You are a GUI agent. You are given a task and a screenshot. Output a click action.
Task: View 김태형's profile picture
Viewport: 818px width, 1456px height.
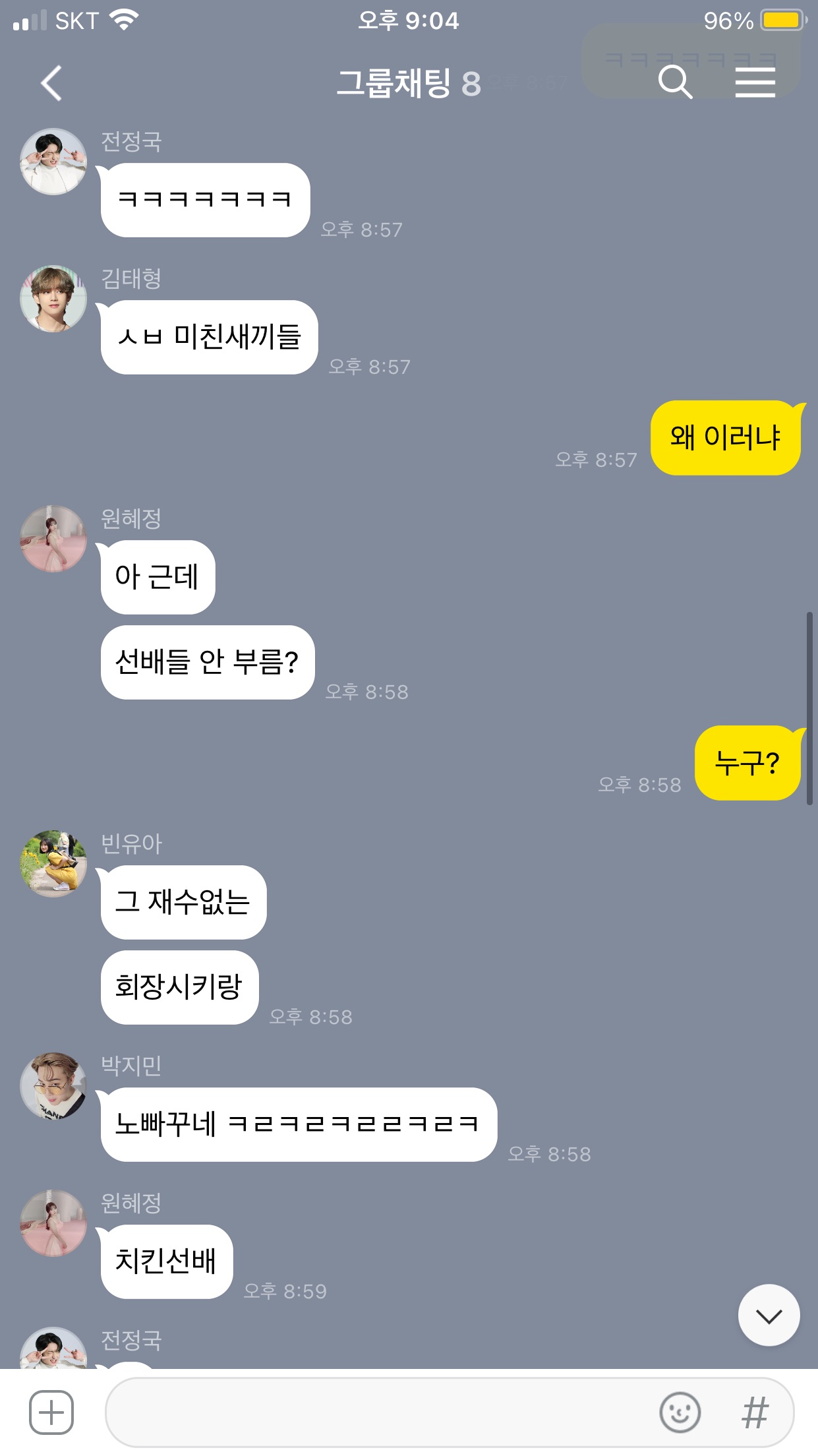[53, 299]
